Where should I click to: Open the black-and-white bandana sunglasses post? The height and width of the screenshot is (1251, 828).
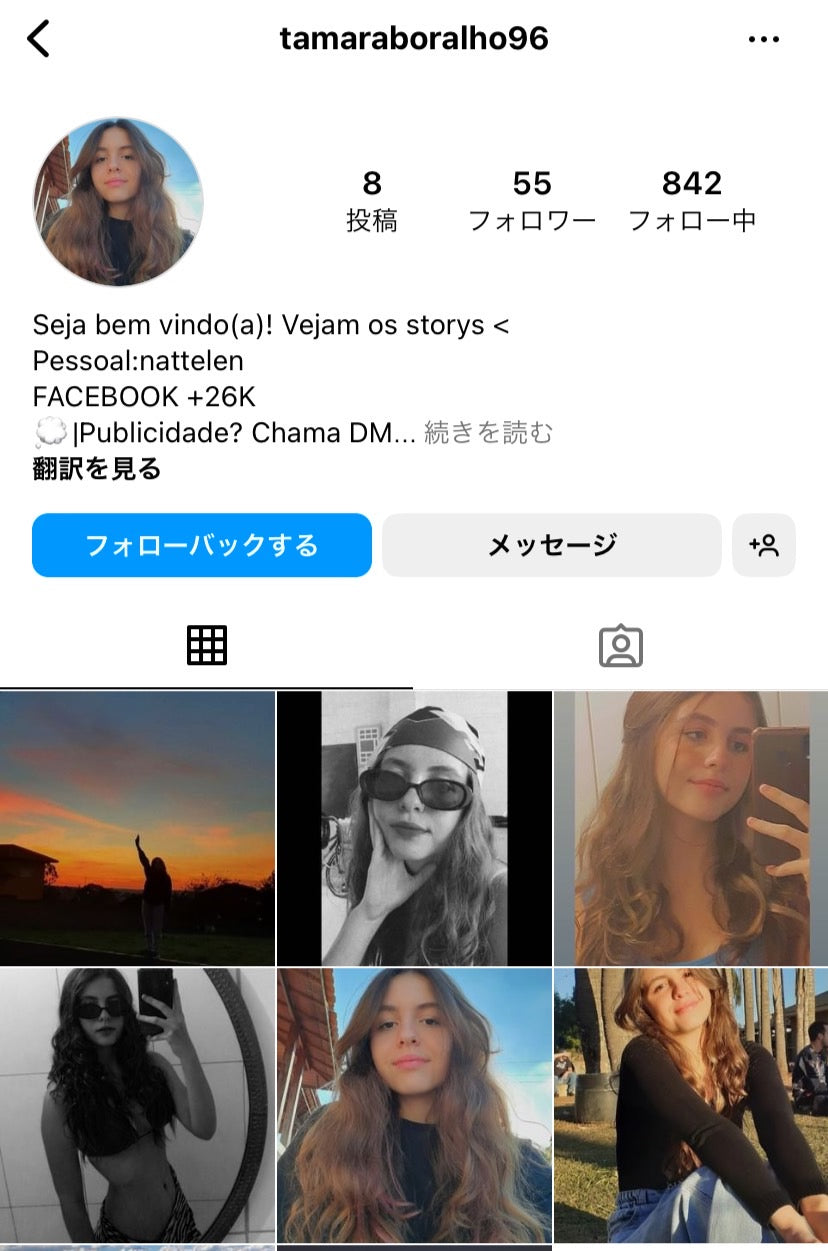pos(414,828)
